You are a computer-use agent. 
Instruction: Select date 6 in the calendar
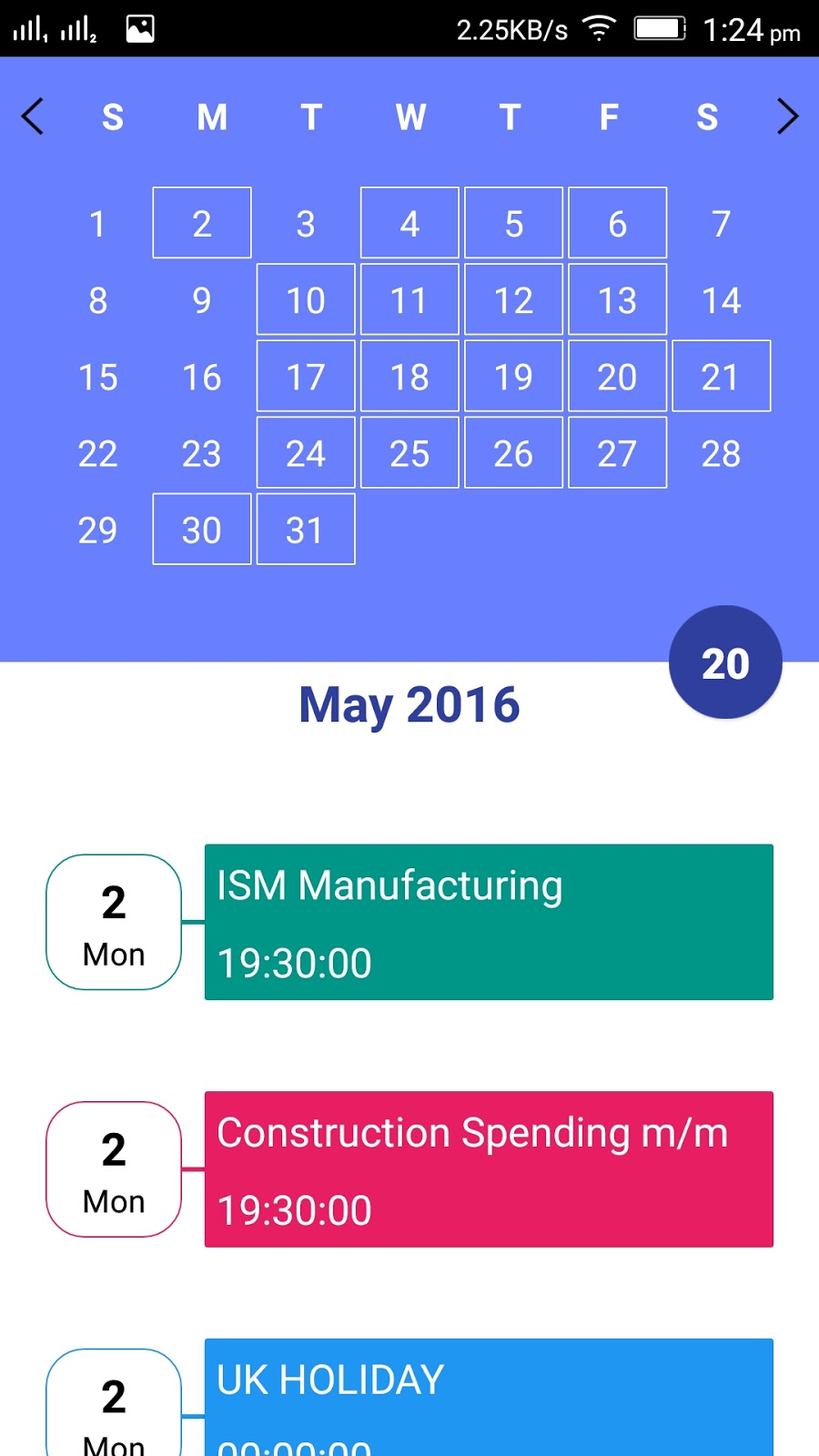pos(617,223)
